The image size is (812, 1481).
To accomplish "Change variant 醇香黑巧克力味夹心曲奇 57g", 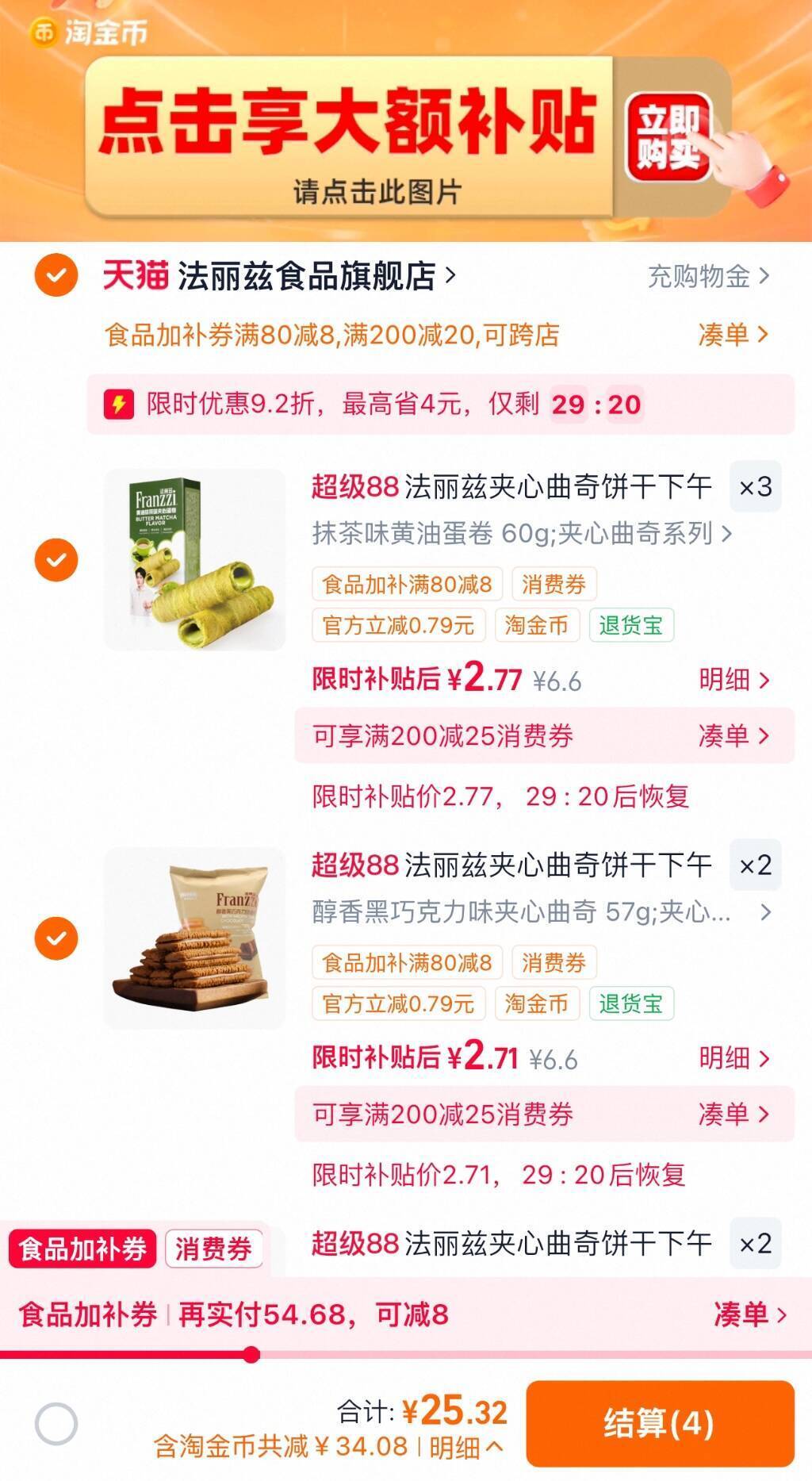I will 539,912.
